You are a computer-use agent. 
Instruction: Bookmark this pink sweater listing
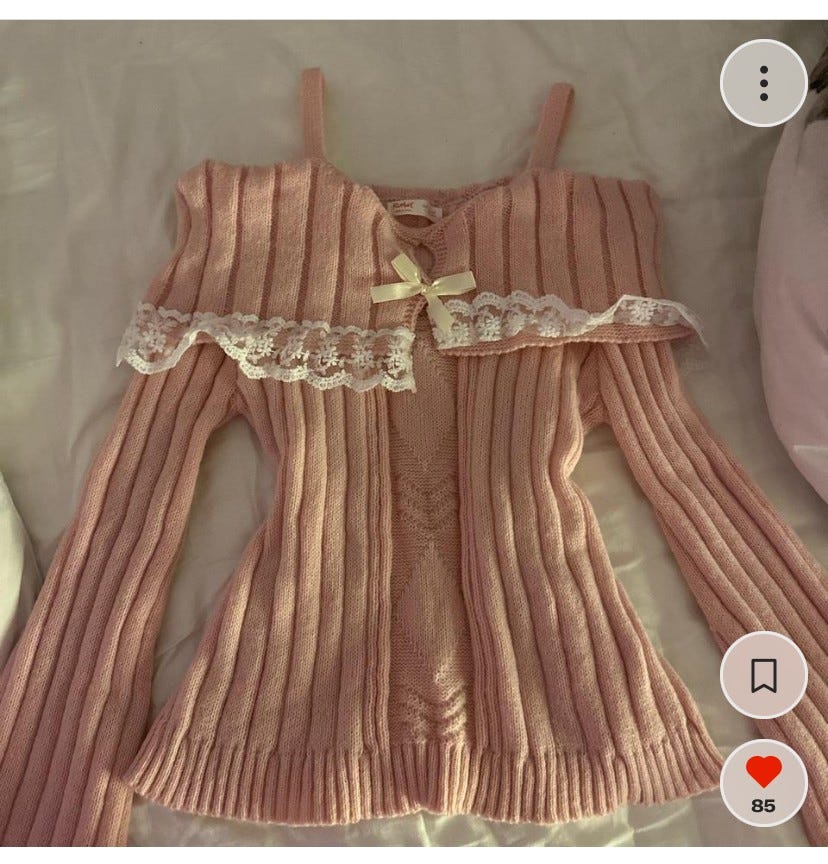pos(763,675)
